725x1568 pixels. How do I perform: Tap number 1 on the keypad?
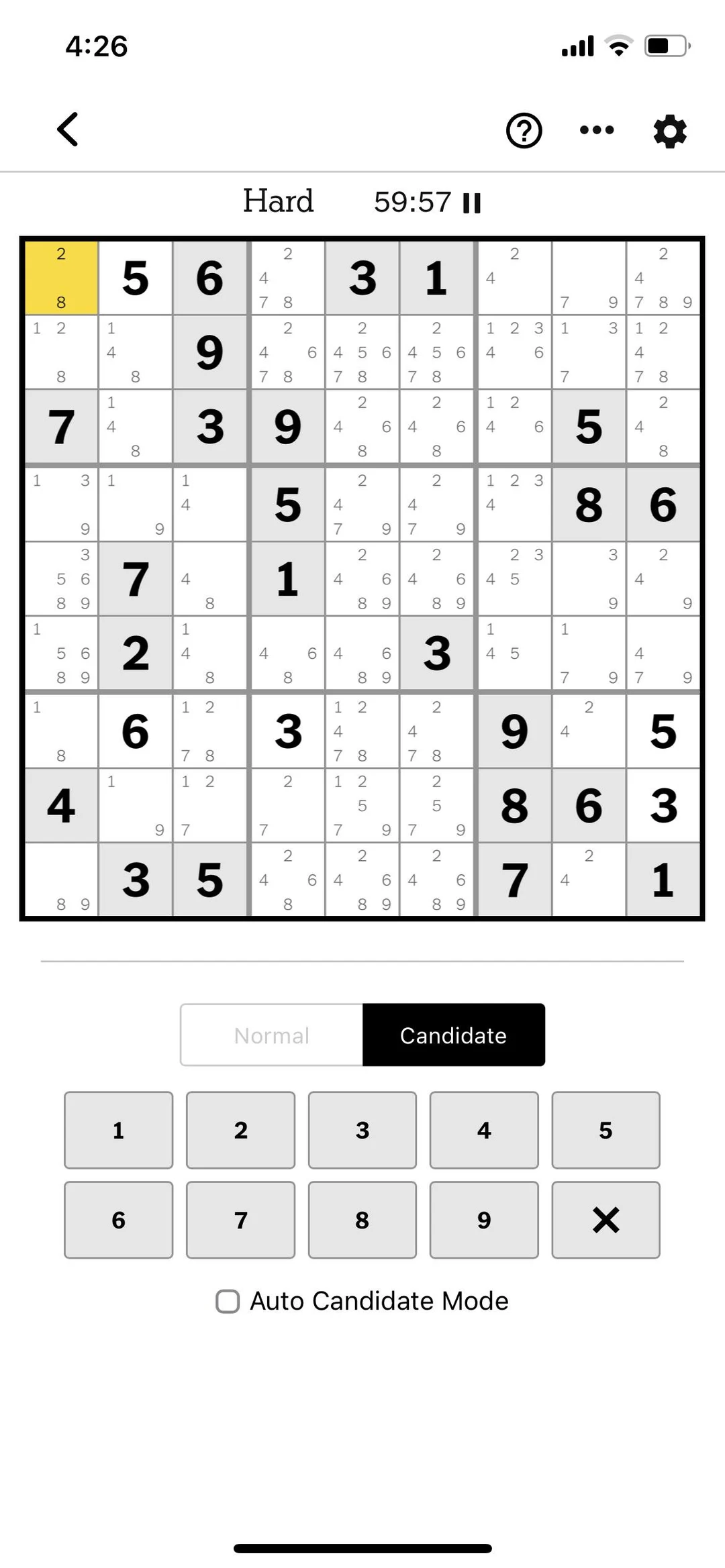tap(118, 1131)
